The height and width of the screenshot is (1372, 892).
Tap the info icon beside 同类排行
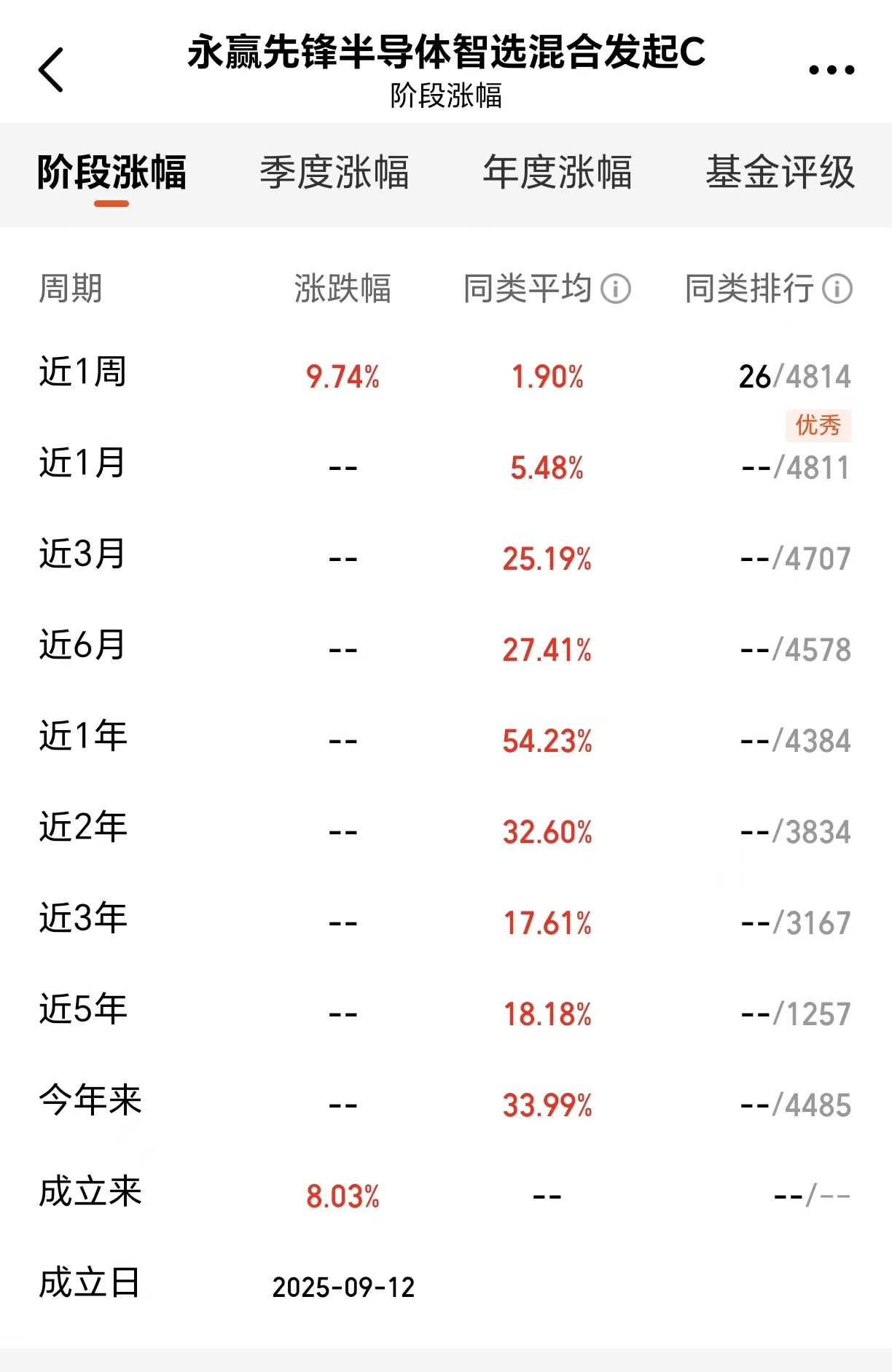pos(837,289)
